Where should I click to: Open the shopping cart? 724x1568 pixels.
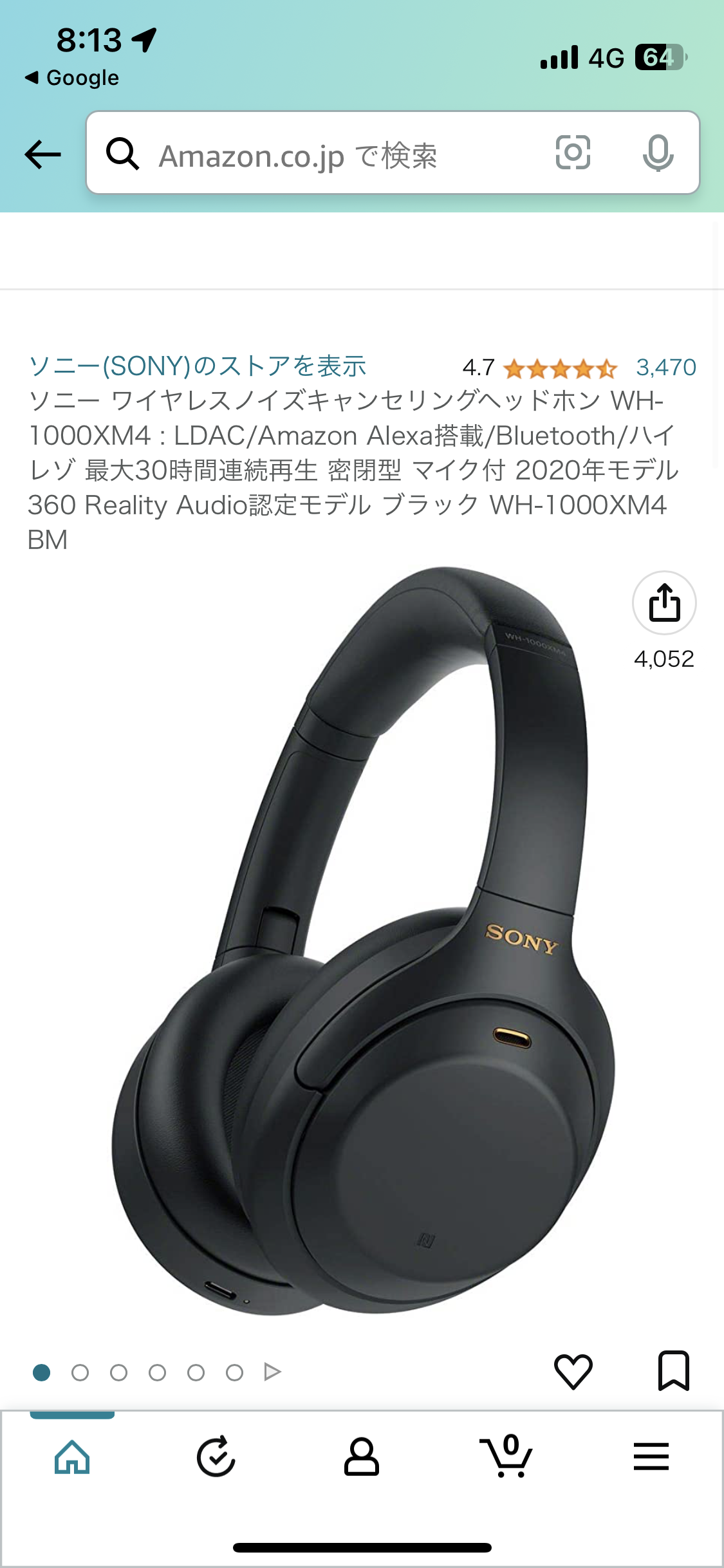(506, 1457)
